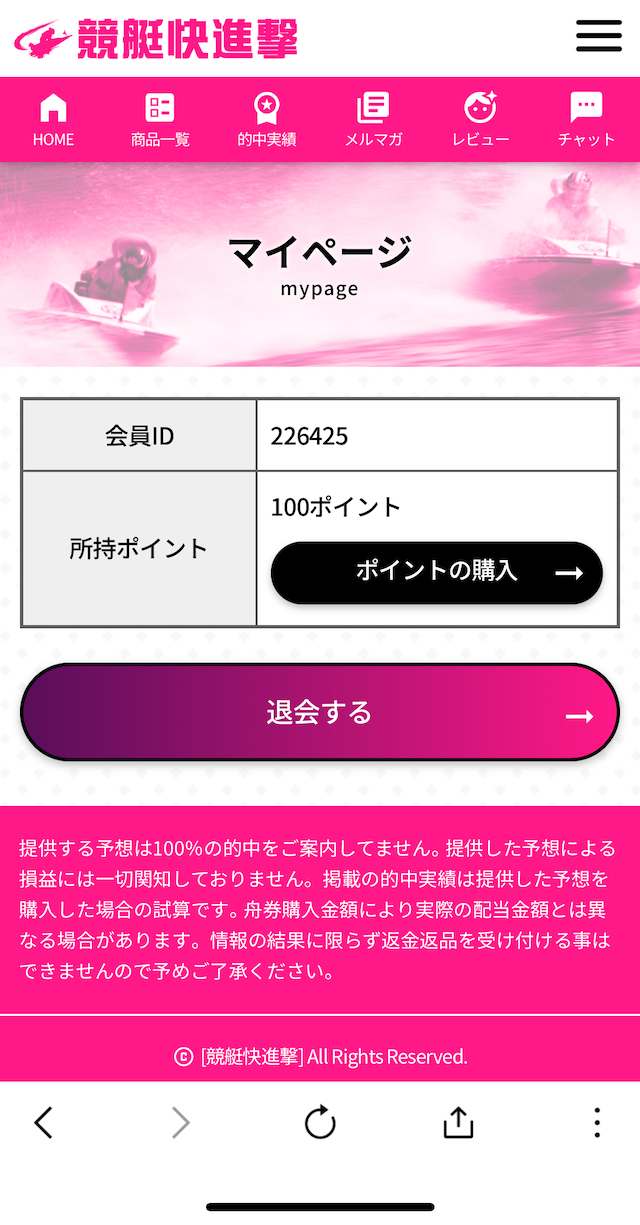640x1225 pixels.
Task: Tap the ポイントの購入 button
Action: pyautogui.click(x=436, y=572)
